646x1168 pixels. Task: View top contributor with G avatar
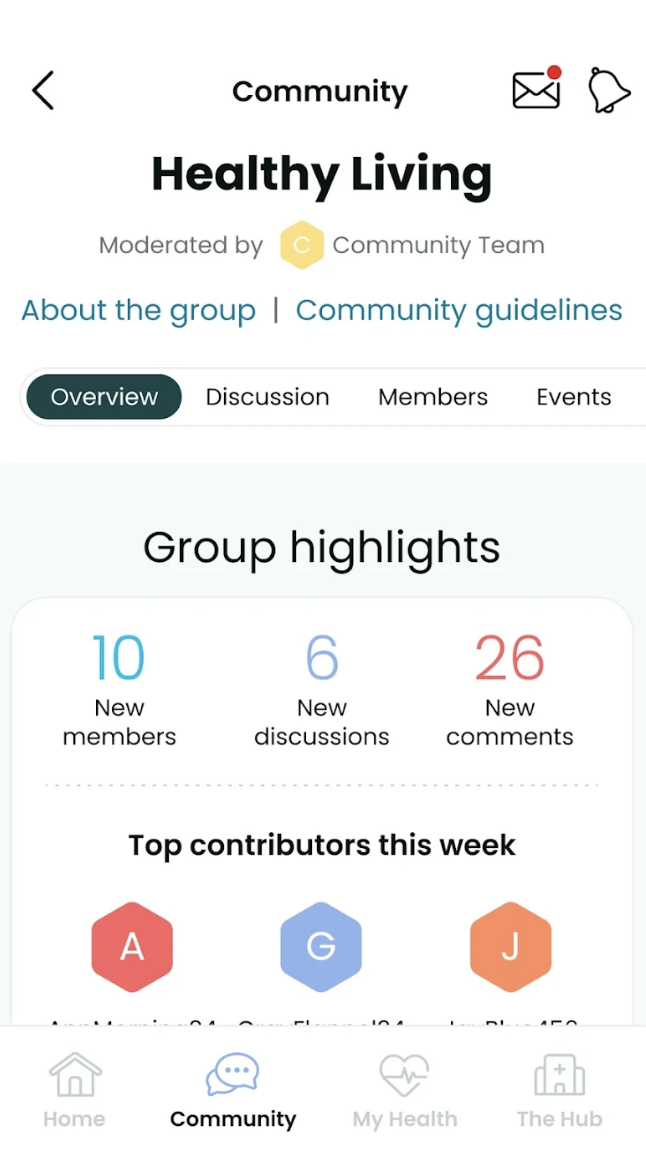tap(321, 947)
